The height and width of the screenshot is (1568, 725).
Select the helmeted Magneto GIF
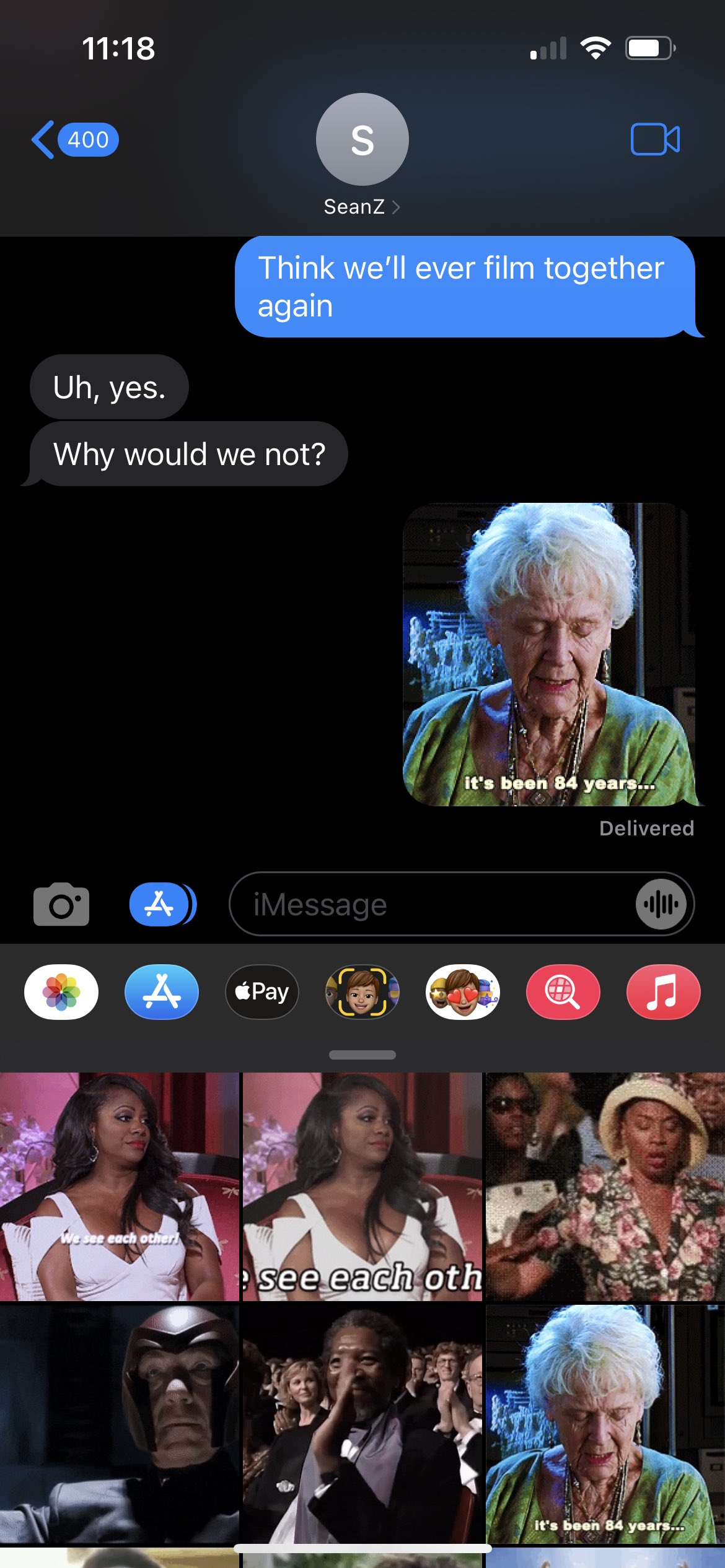(x=120, y=1424)
